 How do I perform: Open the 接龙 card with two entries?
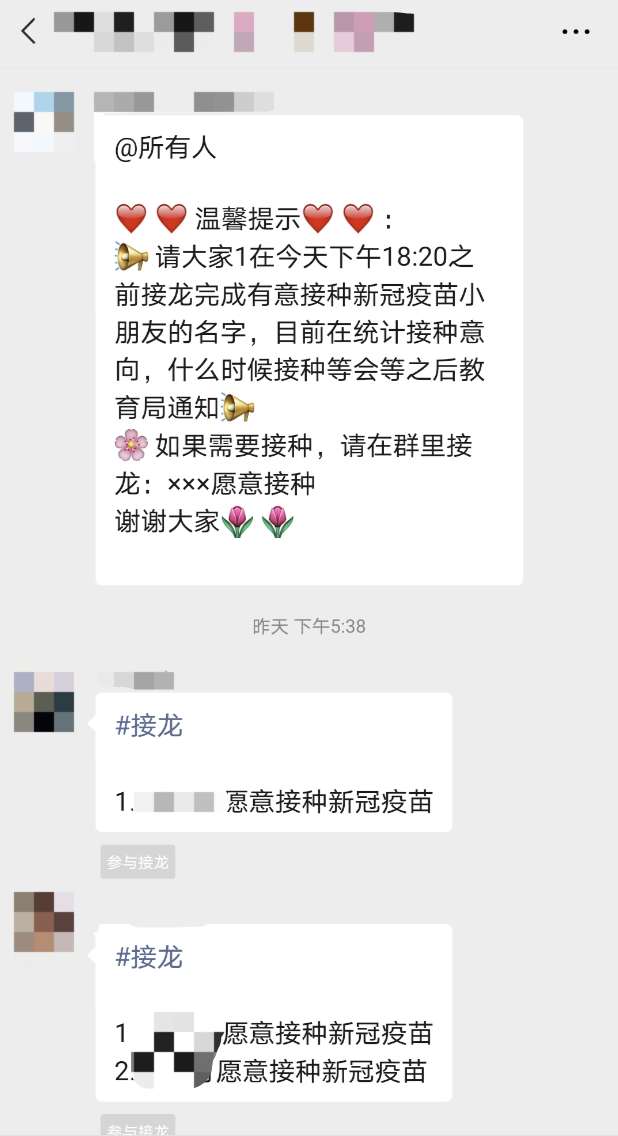pyautogui.click(x=273, y=1012)
